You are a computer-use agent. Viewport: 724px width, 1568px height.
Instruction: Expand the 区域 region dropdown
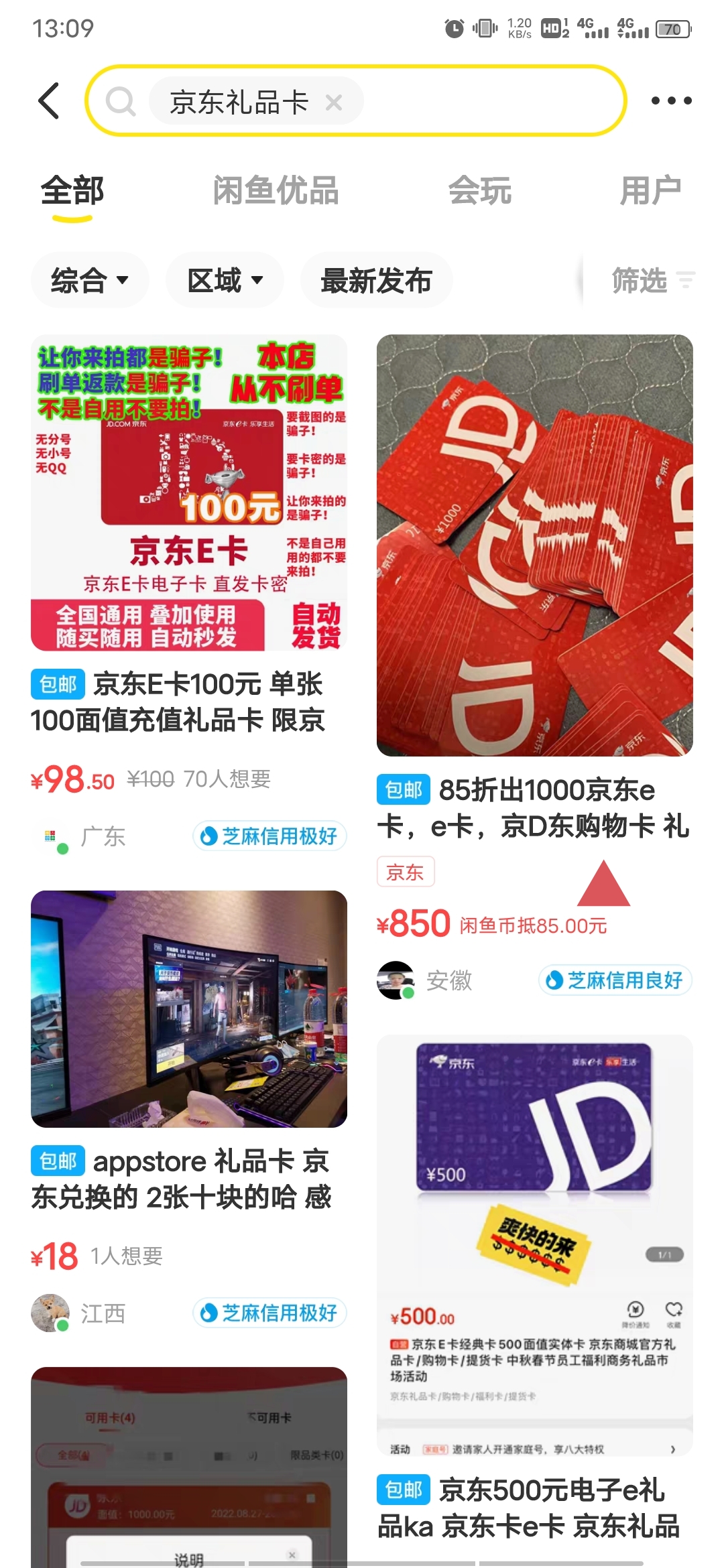coord(223,281)
